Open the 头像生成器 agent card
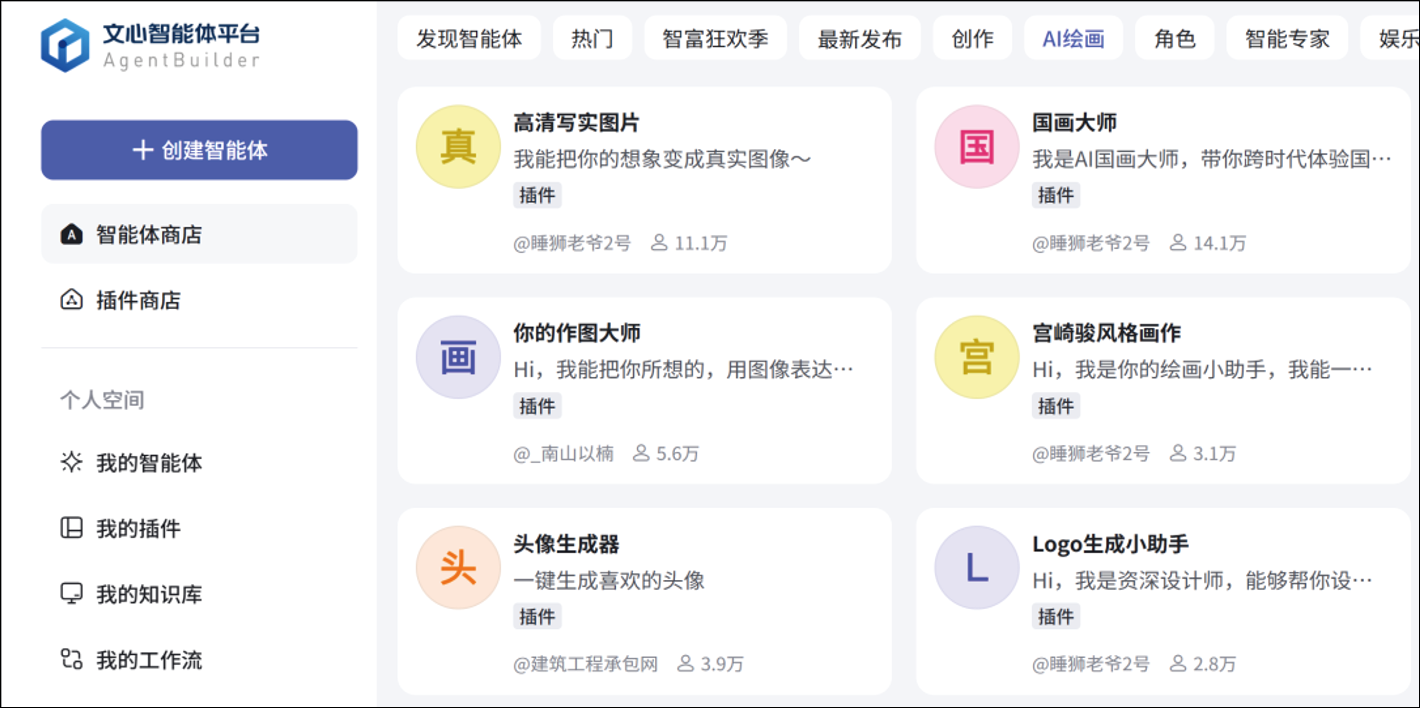The height and width of the screenshot is (708, 1420). (644, 601)
